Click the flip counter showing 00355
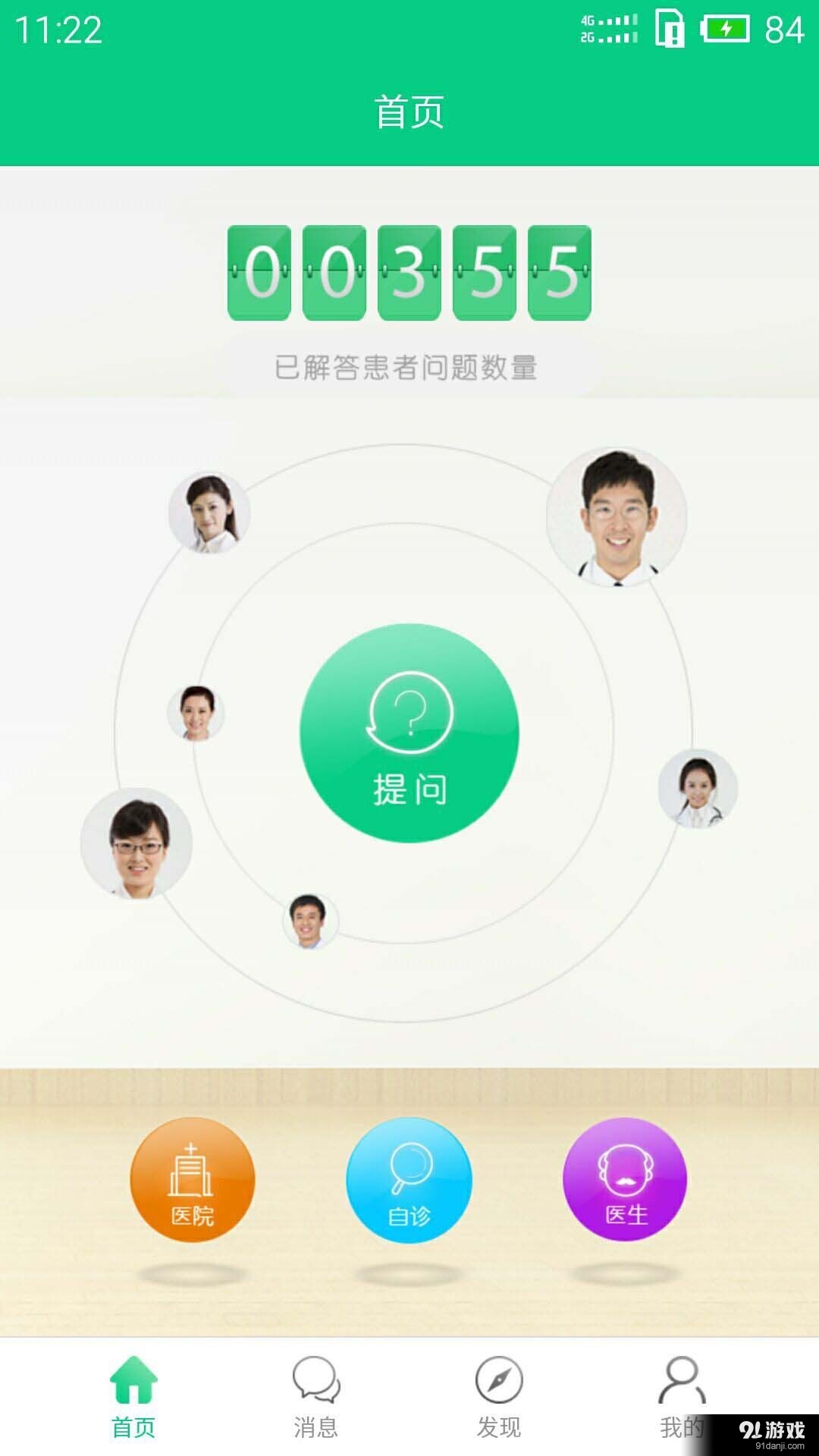819x1456 pixels. (x=408, y=273)
